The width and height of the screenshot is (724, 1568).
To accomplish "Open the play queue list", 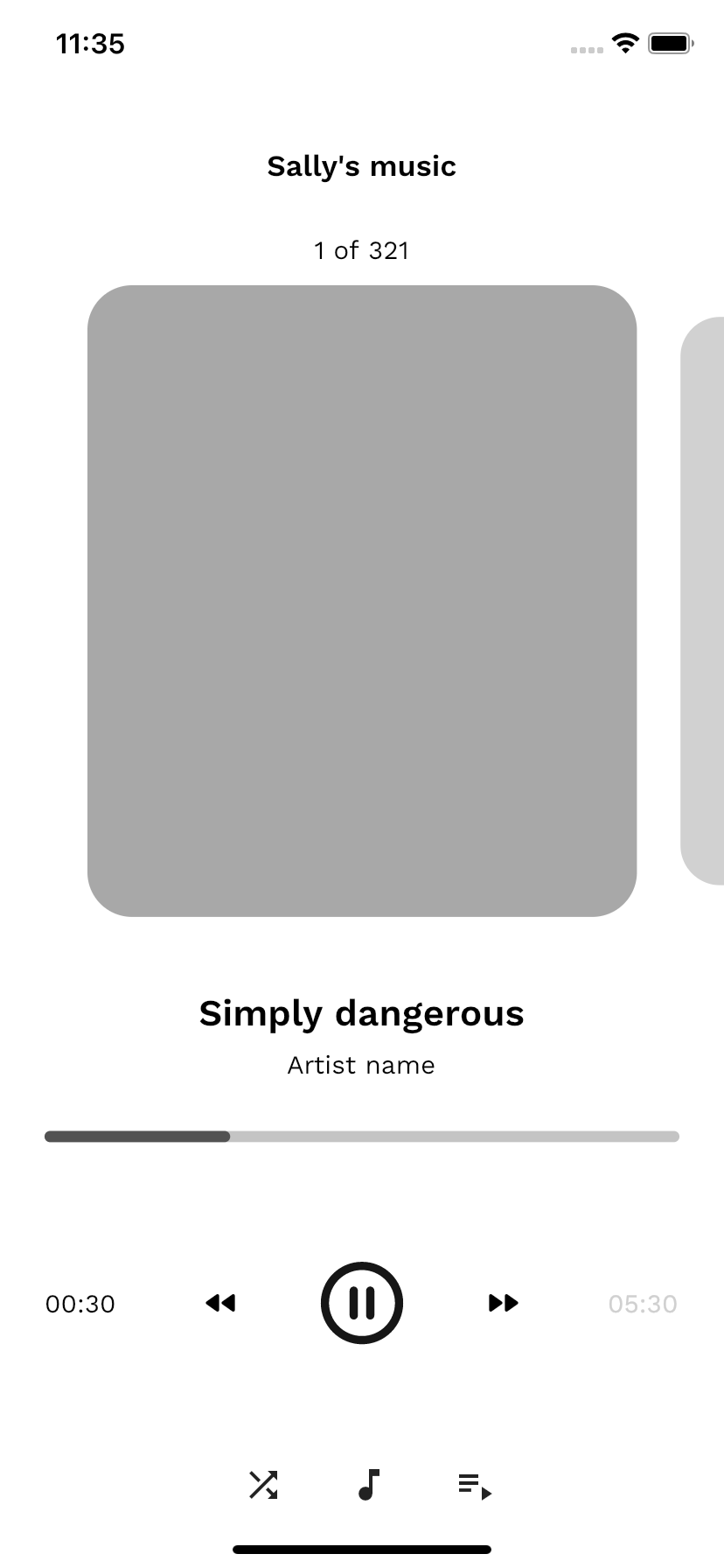I will pyautogui.click(x=475, y=1486).
